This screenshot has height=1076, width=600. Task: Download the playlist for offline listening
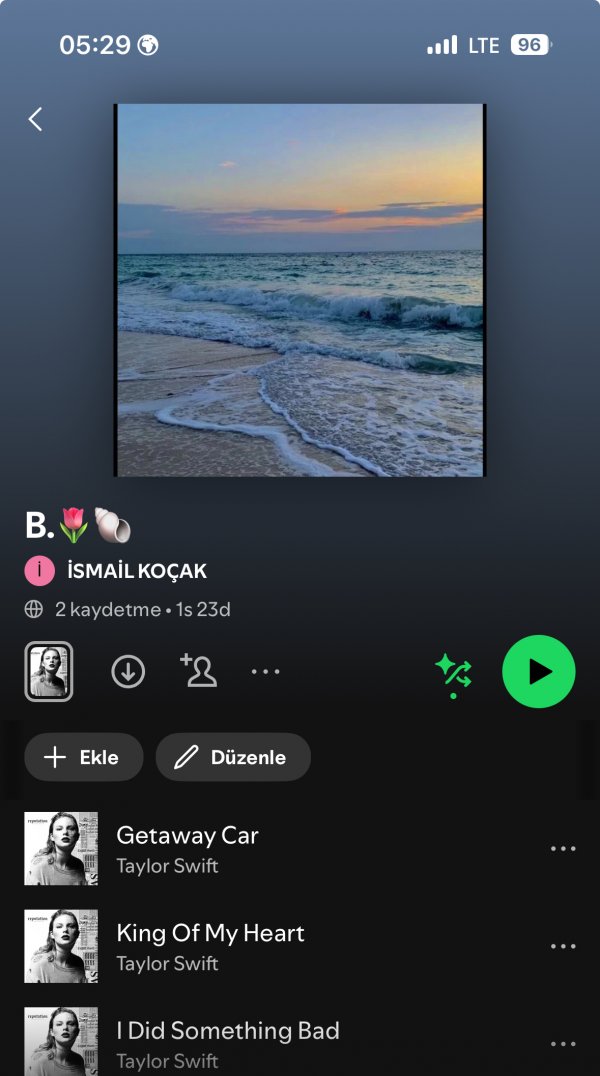pyautogui.click(x=128, y=672)
